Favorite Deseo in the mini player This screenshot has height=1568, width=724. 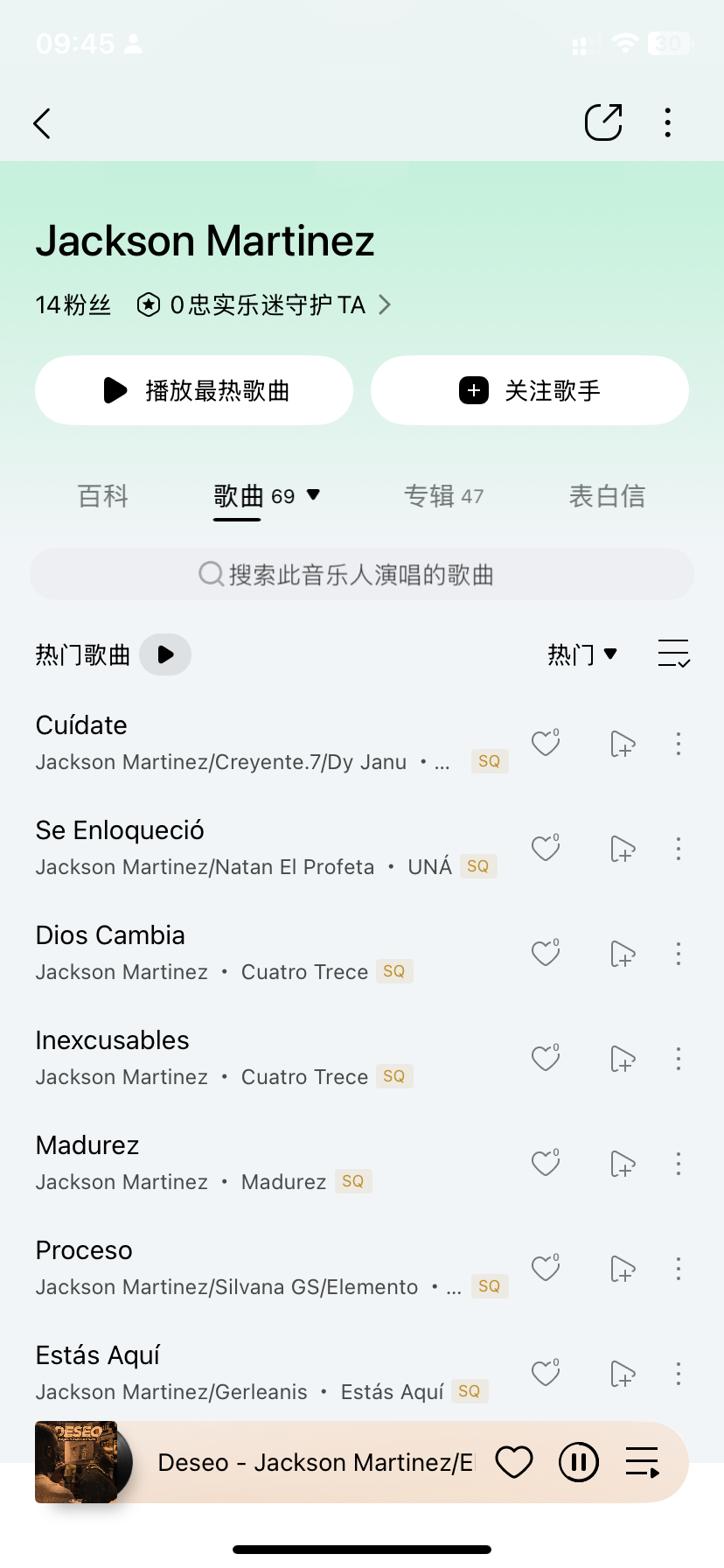click(x=514, y=1462)
